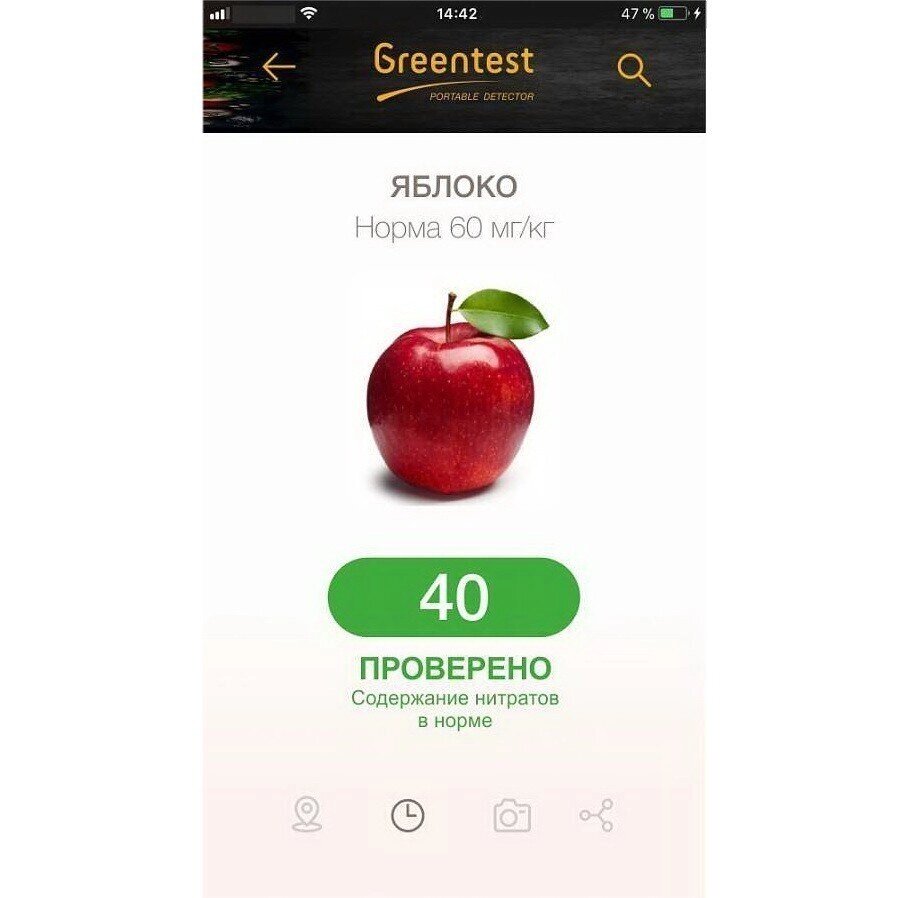Go back with the arrow icon

click(x=279, y=67)
